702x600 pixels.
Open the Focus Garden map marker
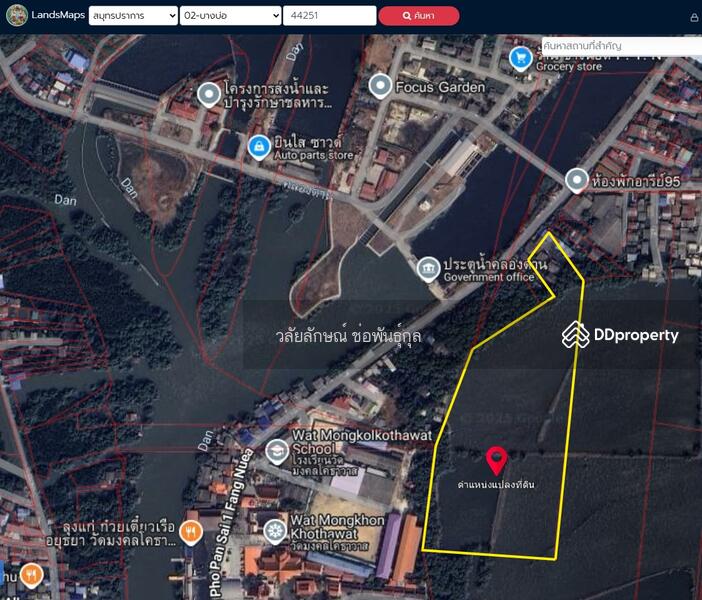(x=380, y=86)
